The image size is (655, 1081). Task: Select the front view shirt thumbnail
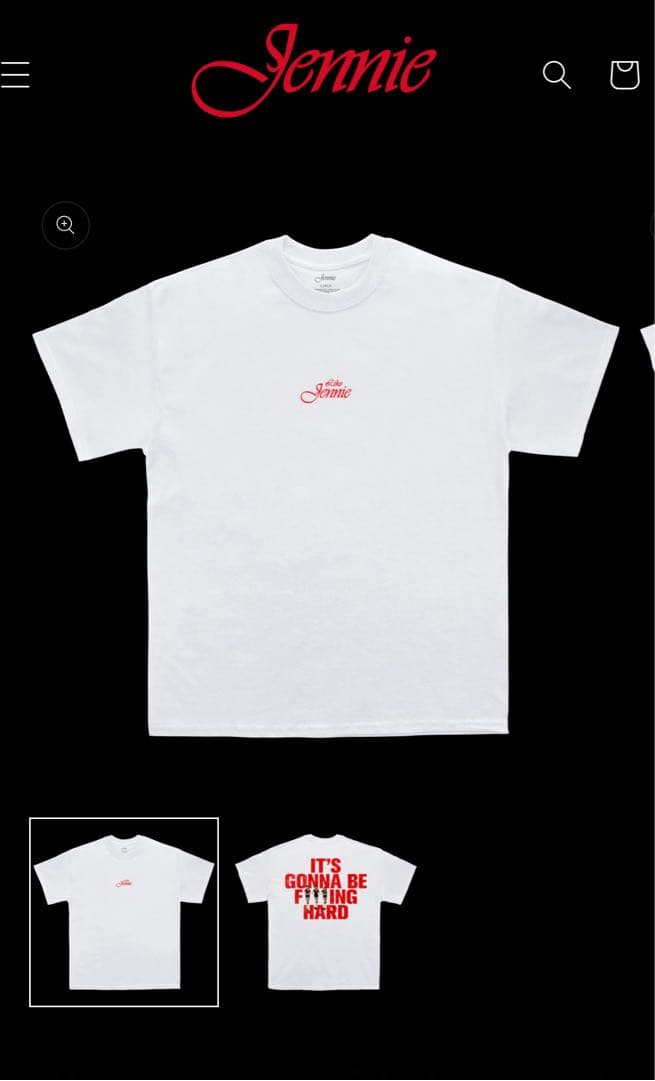[x=124, y=911]
